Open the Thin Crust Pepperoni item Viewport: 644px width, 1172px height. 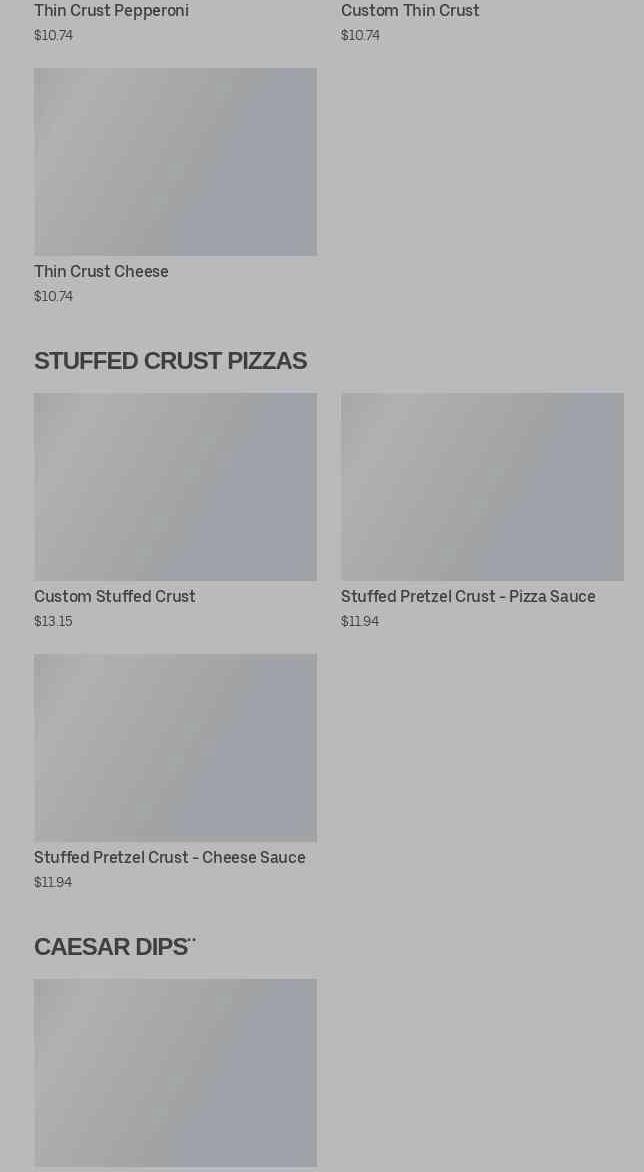pos(111,11)
